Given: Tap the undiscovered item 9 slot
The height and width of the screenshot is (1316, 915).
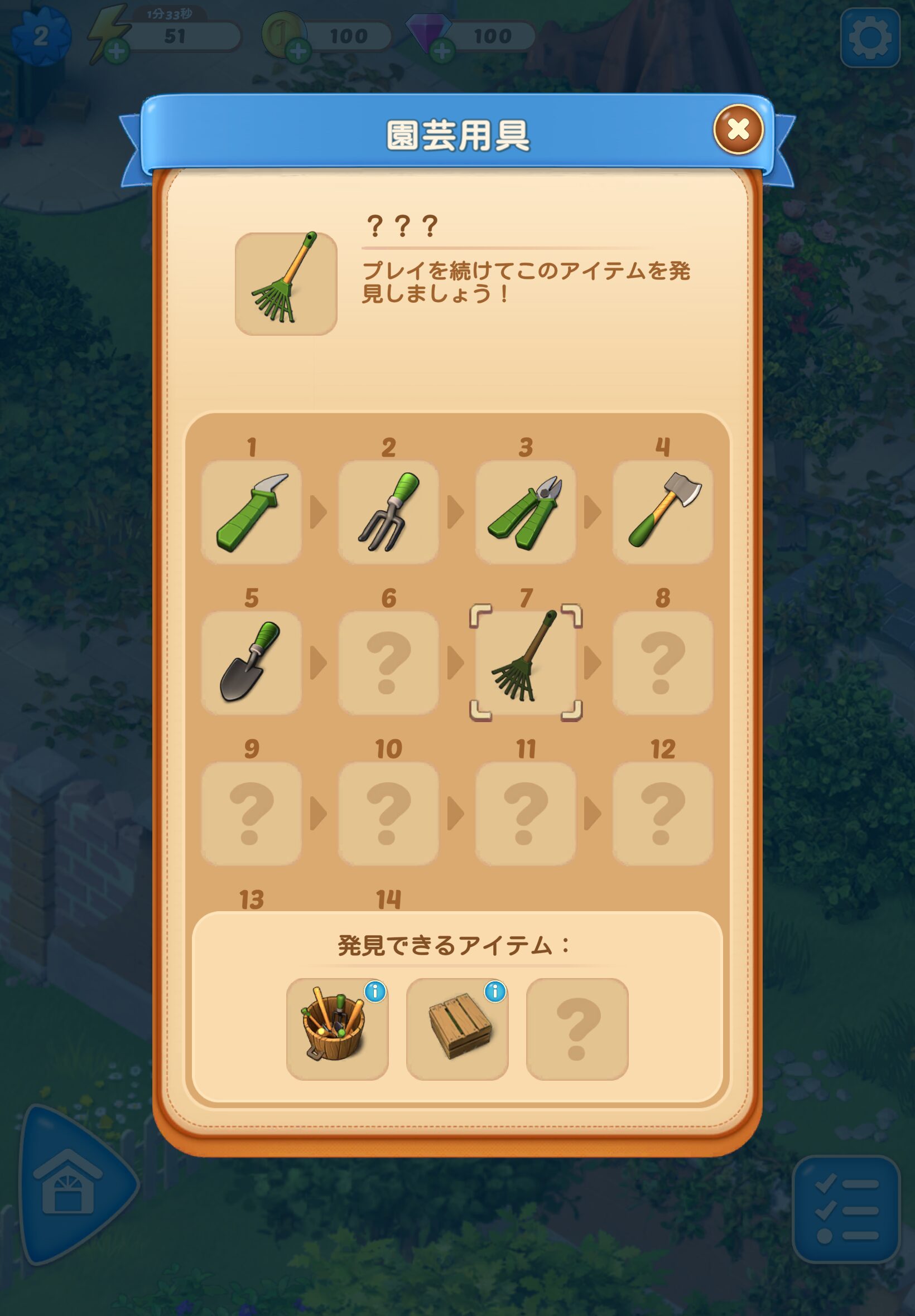Looking at the screenshot, I should tap(252, 813).
